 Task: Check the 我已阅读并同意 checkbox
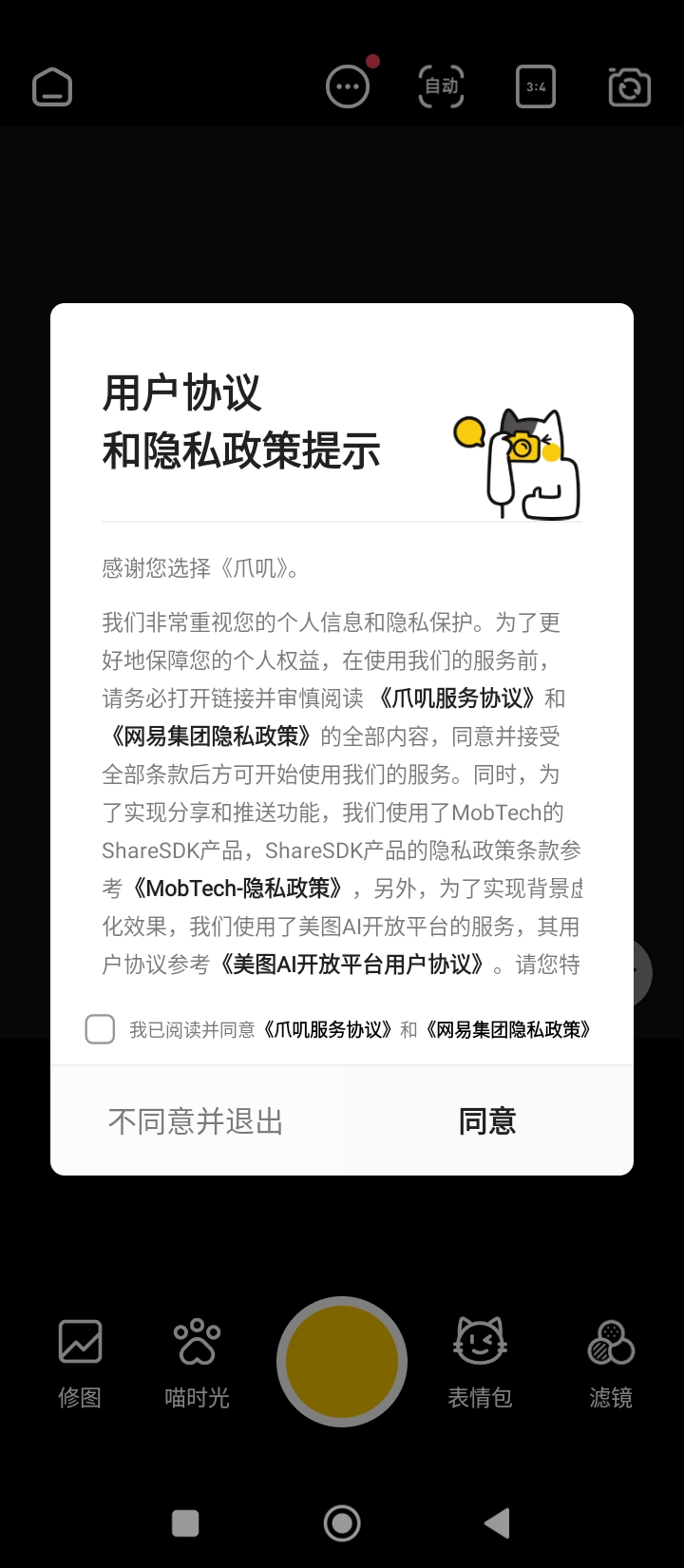[x=100, y=1029]
